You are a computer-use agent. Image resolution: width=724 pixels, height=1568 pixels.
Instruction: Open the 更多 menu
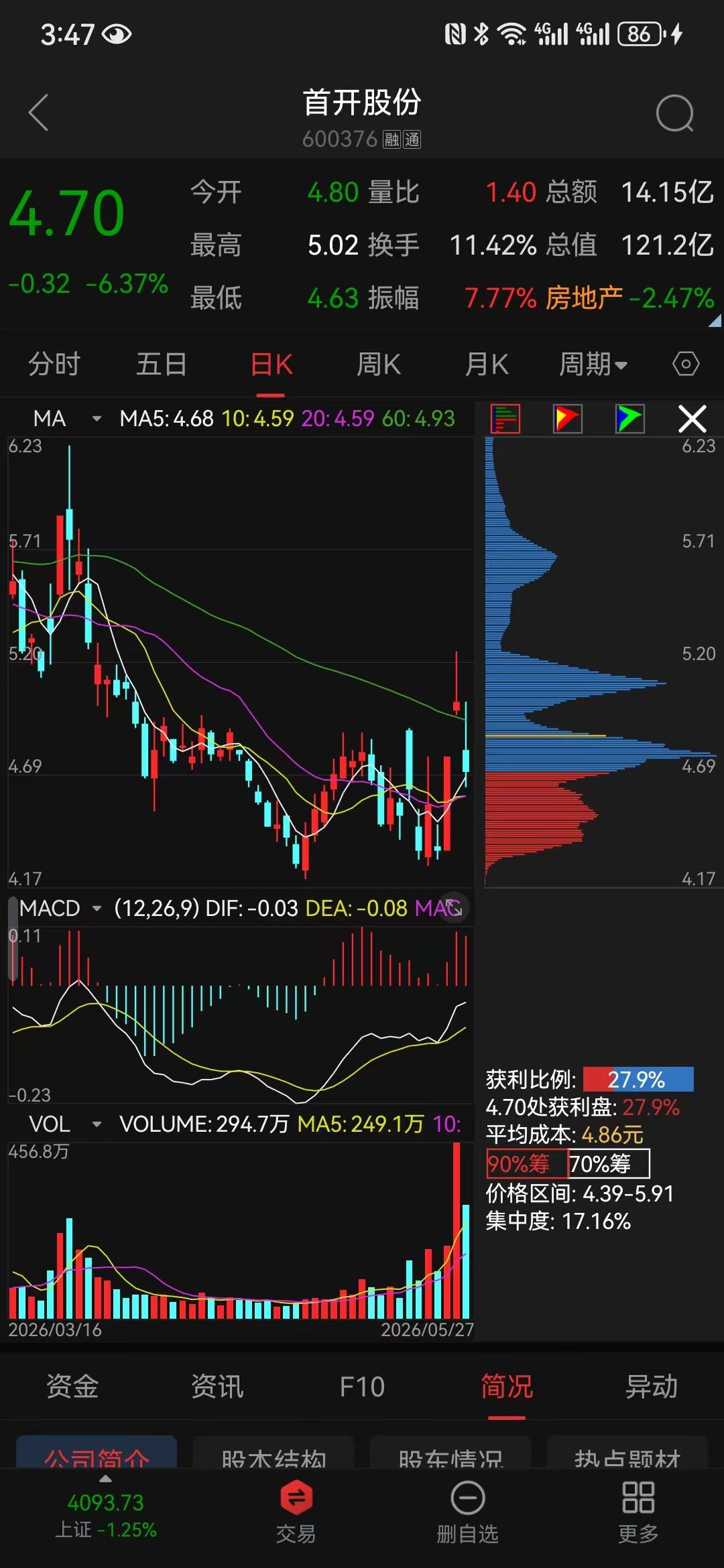pos(638,1512)
